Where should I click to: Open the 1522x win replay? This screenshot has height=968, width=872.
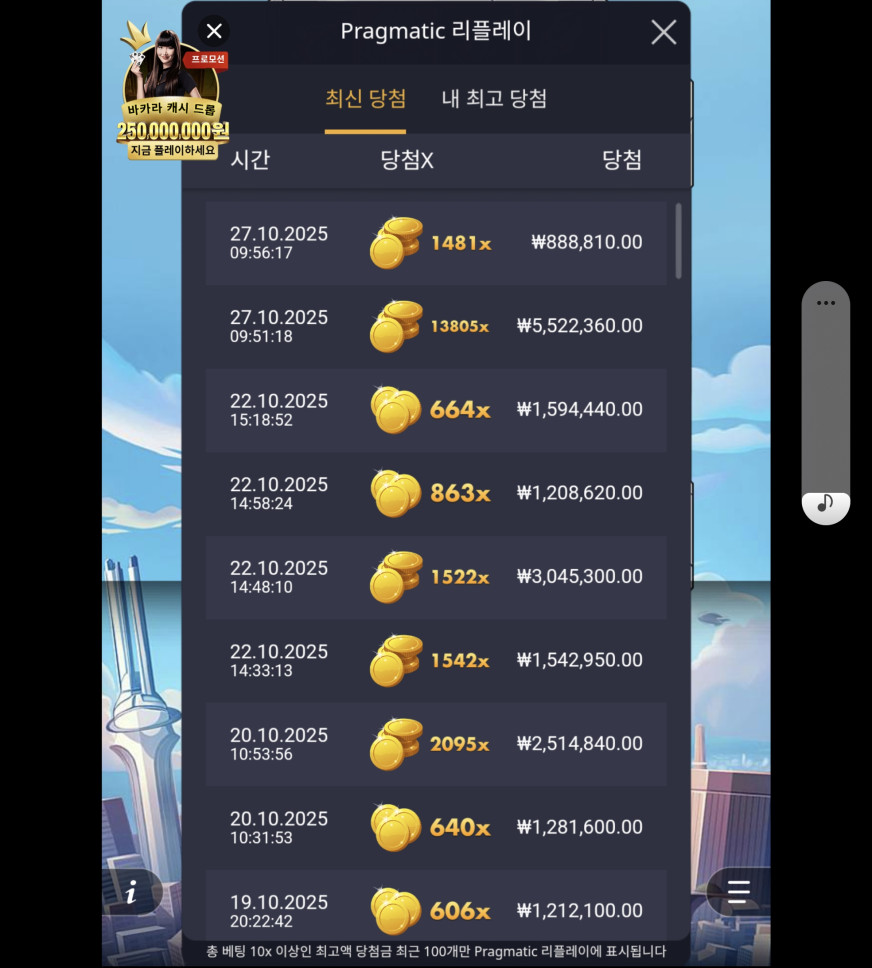coord(436,577)
